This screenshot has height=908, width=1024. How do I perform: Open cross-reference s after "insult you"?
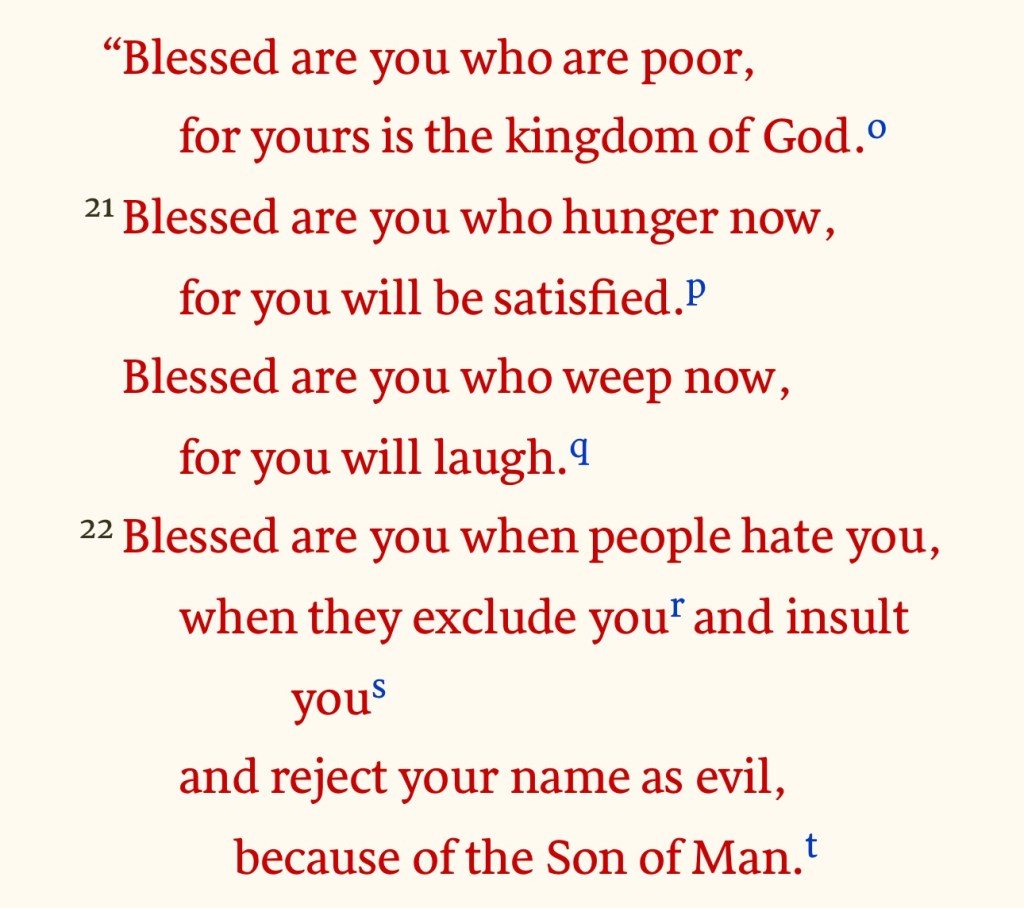pyautogui.click(x=378, y=691)
